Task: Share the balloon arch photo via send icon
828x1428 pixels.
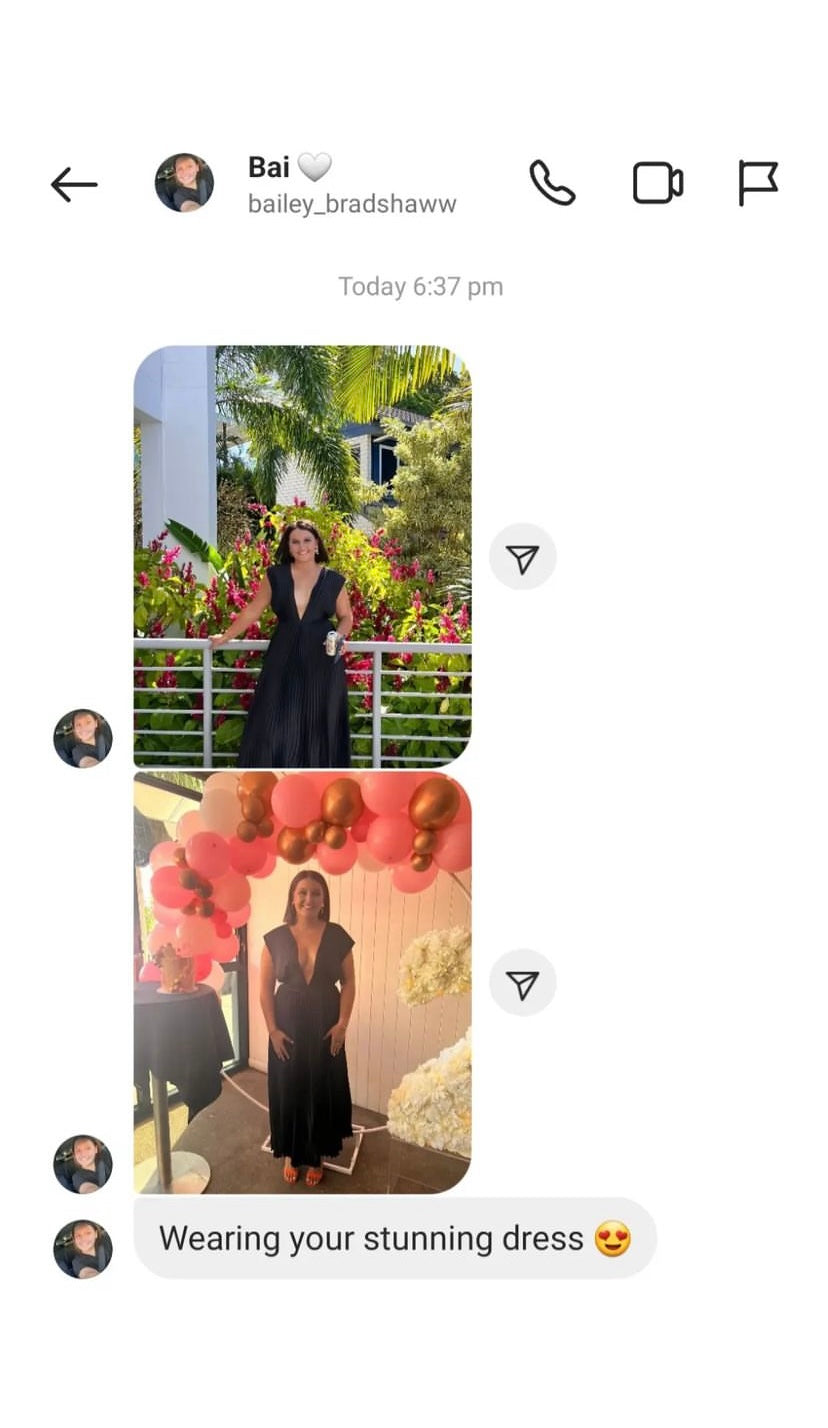Action: point(522,984)
